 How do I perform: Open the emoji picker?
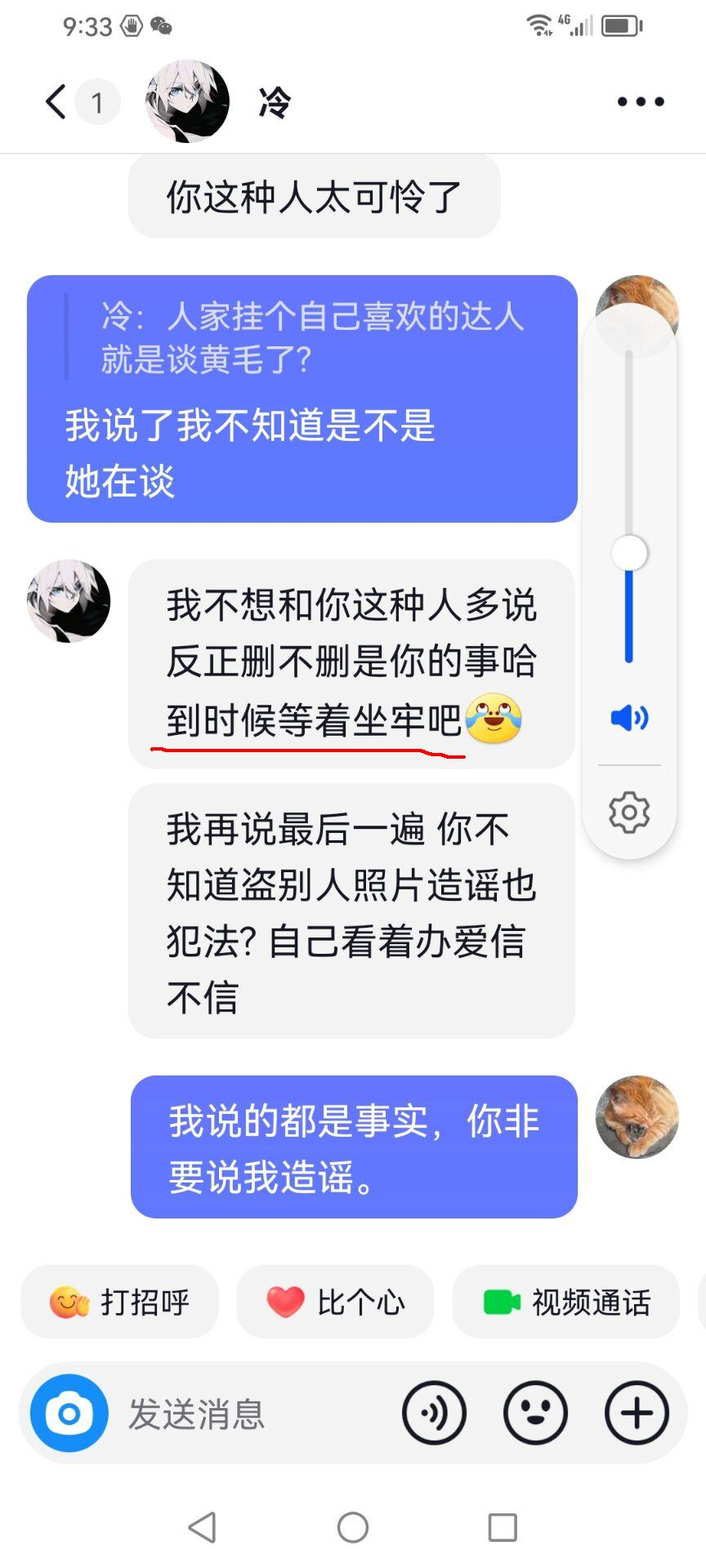(535, 1413)
